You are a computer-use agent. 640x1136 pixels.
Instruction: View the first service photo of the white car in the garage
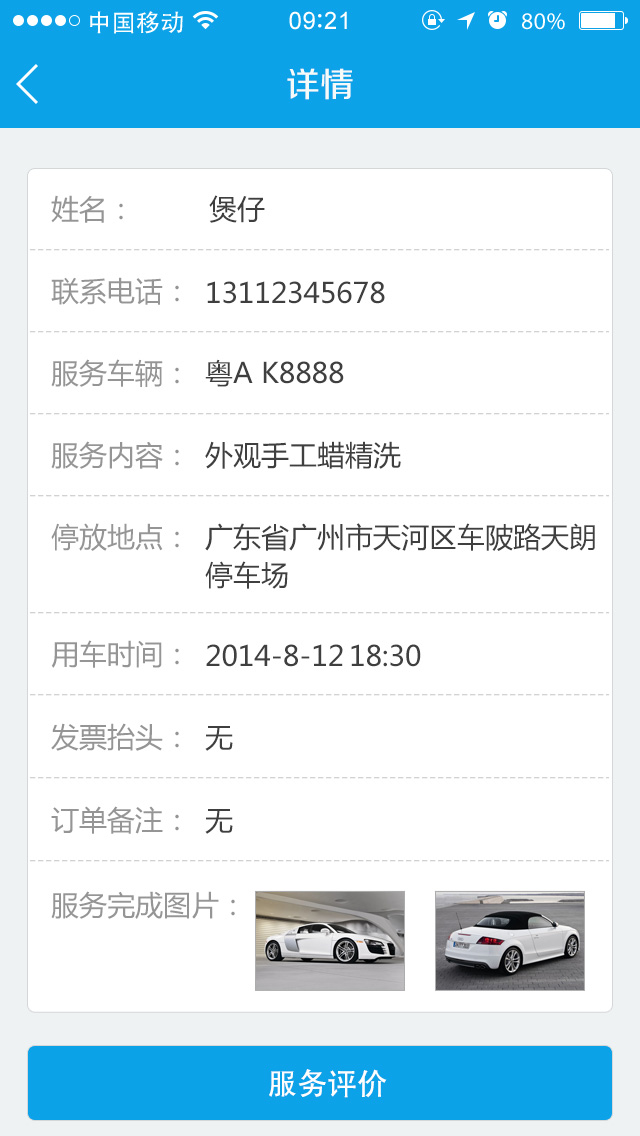(330, 940)
